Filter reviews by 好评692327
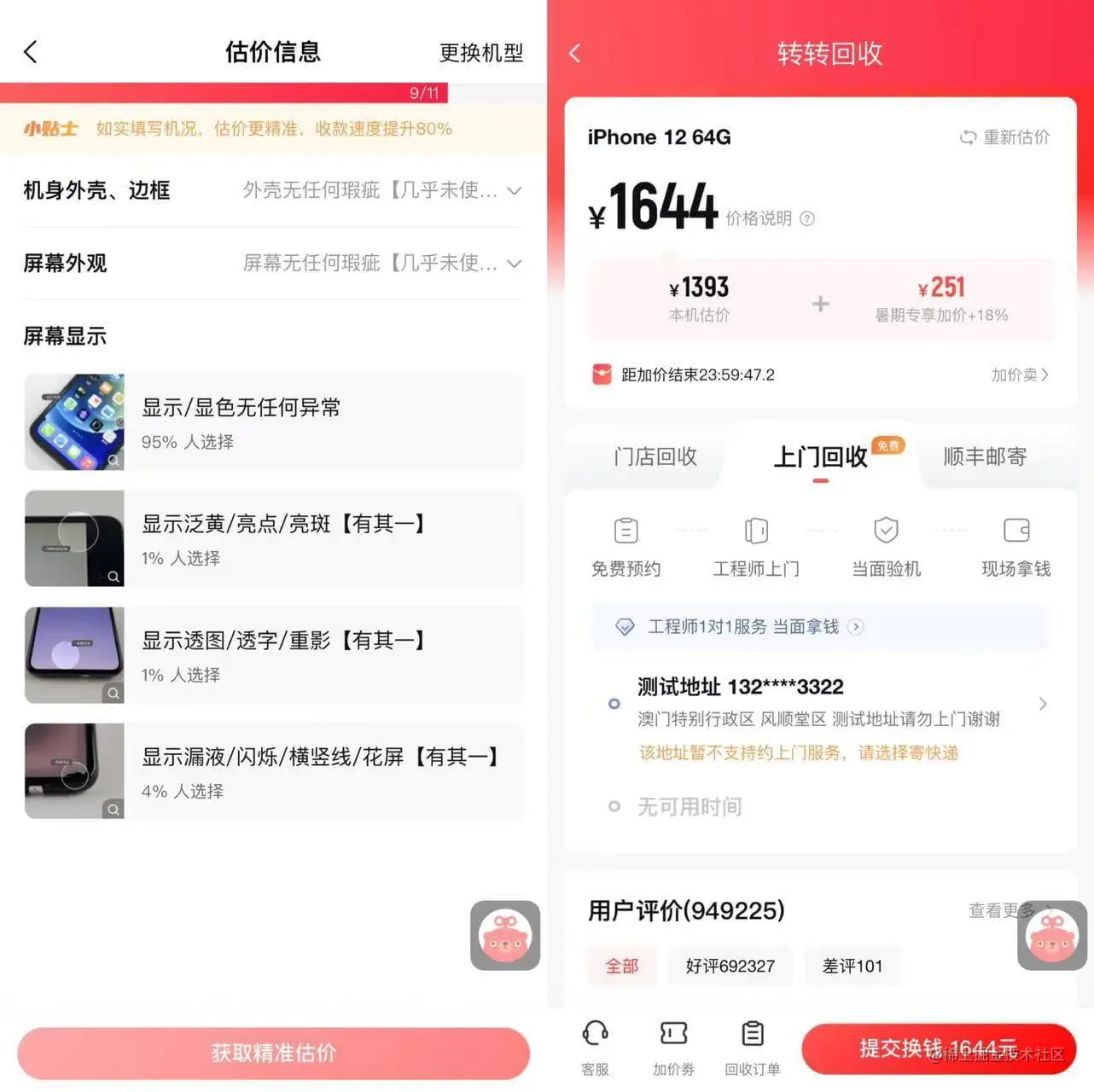Image resolution: width=1094 pixels, height=1092 pixels. pyautogui.click(x=730, y=966)
